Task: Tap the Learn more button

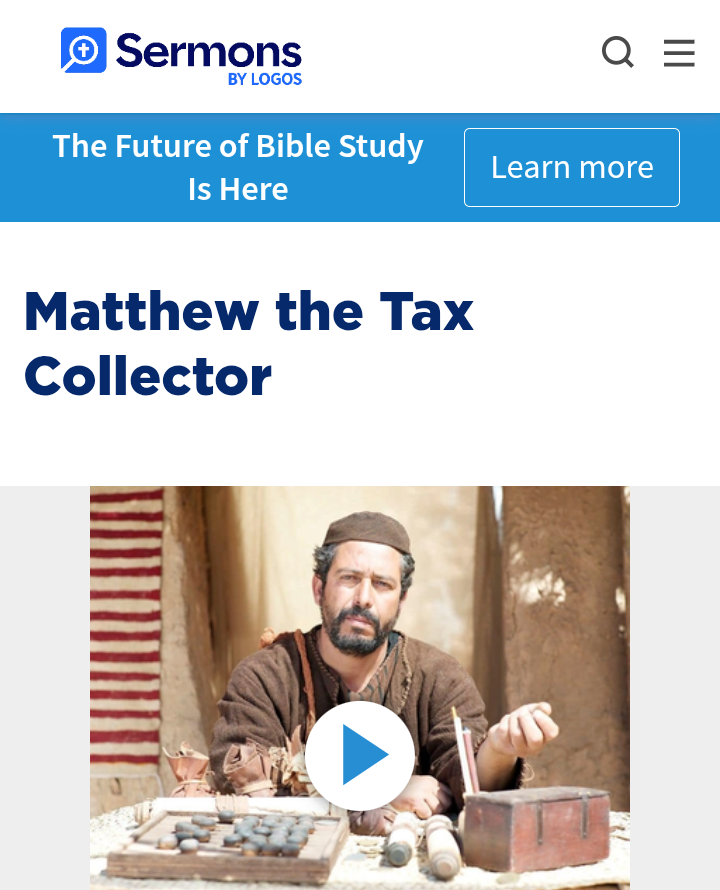Action: pos(571,167)
